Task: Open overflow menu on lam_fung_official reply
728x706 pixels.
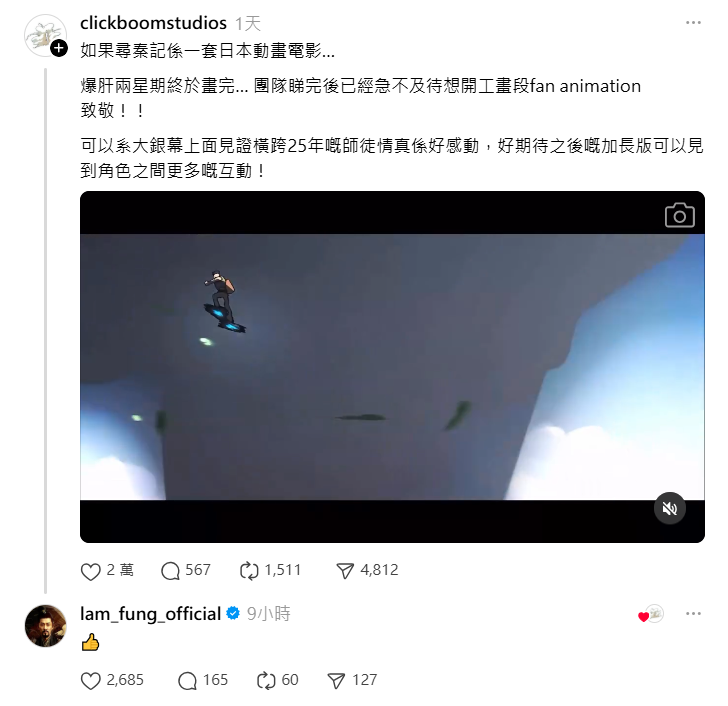Action: [x=693, y=613]
